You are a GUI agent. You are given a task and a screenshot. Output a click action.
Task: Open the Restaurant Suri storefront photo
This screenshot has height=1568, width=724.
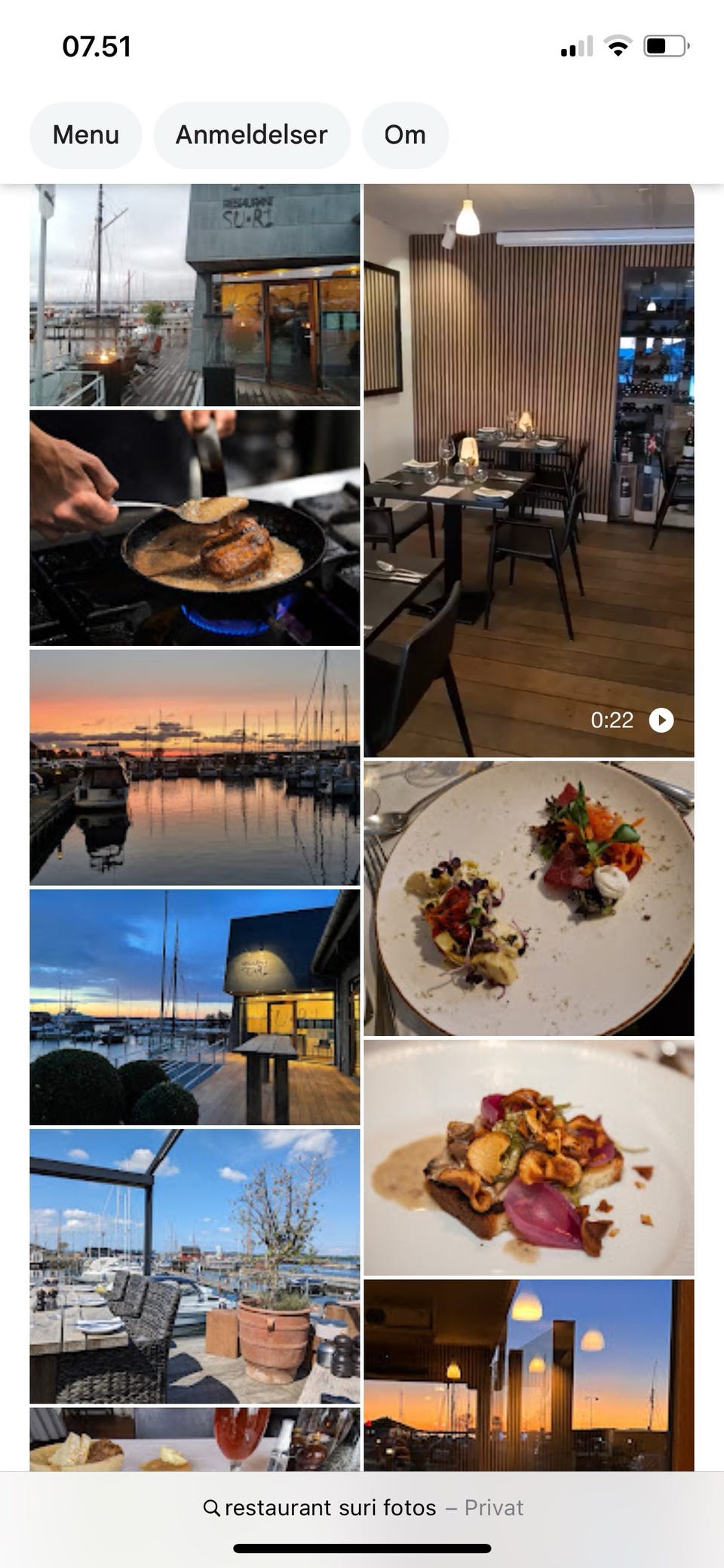click(x=195, y=295)
